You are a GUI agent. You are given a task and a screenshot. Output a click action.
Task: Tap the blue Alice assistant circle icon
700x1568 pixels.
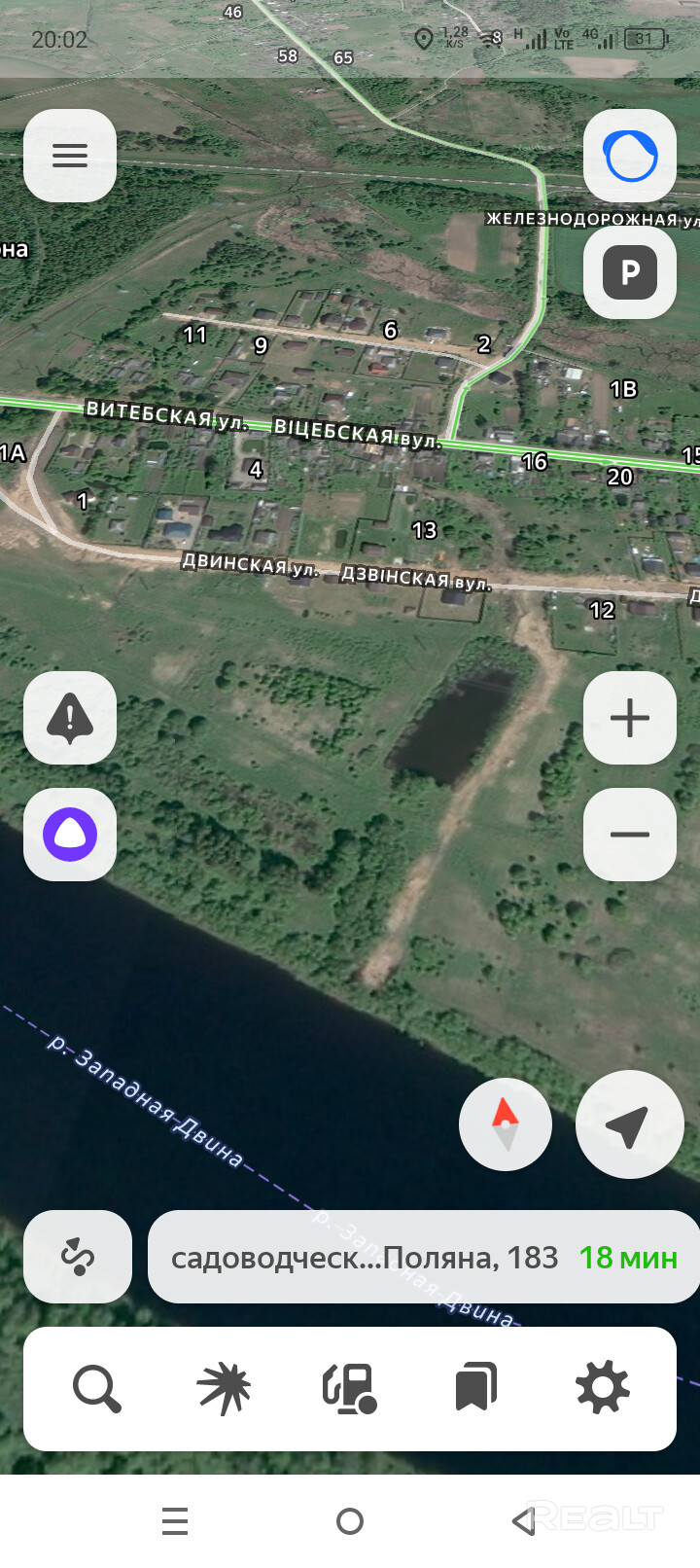[x=630, y=156]
